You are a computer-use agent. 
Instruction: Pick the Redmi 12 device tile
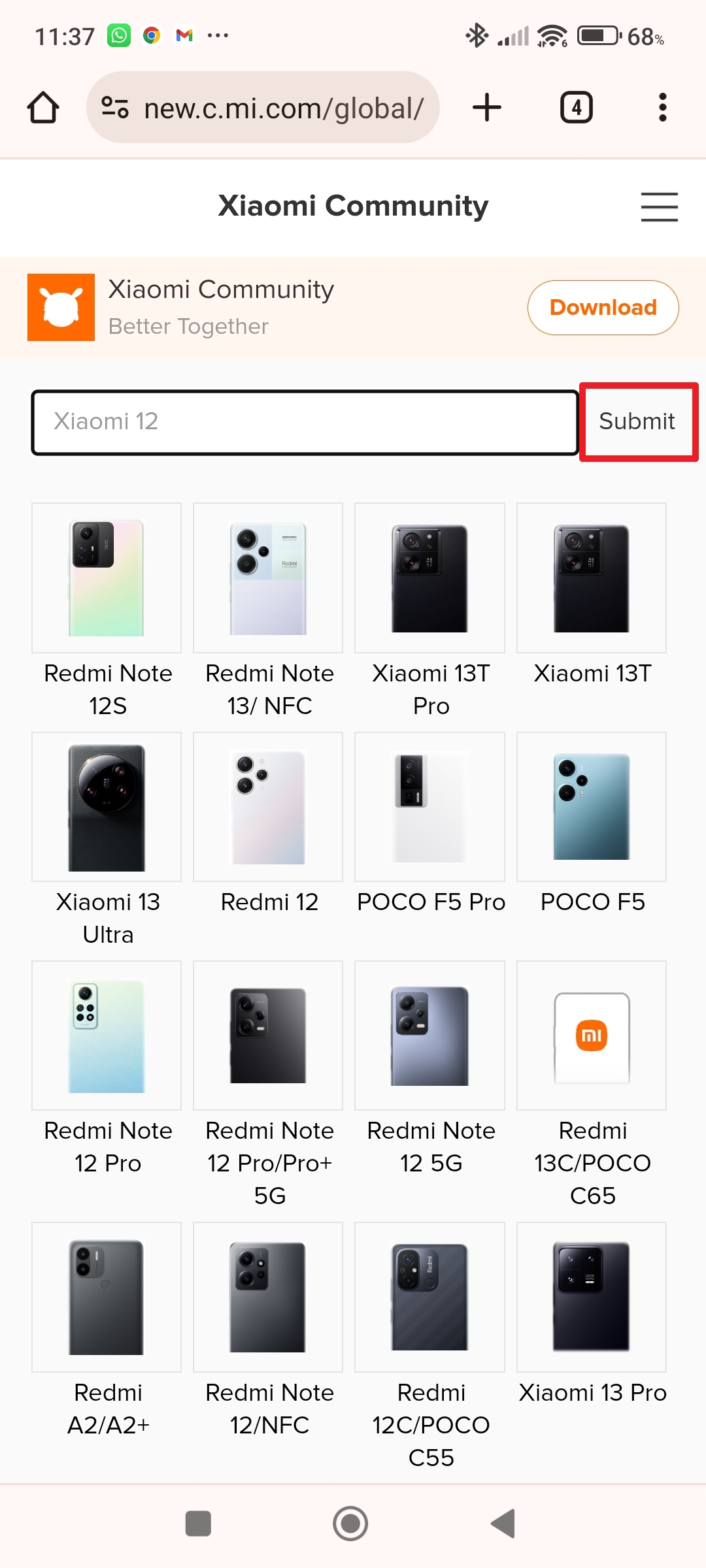click(268, 808)
